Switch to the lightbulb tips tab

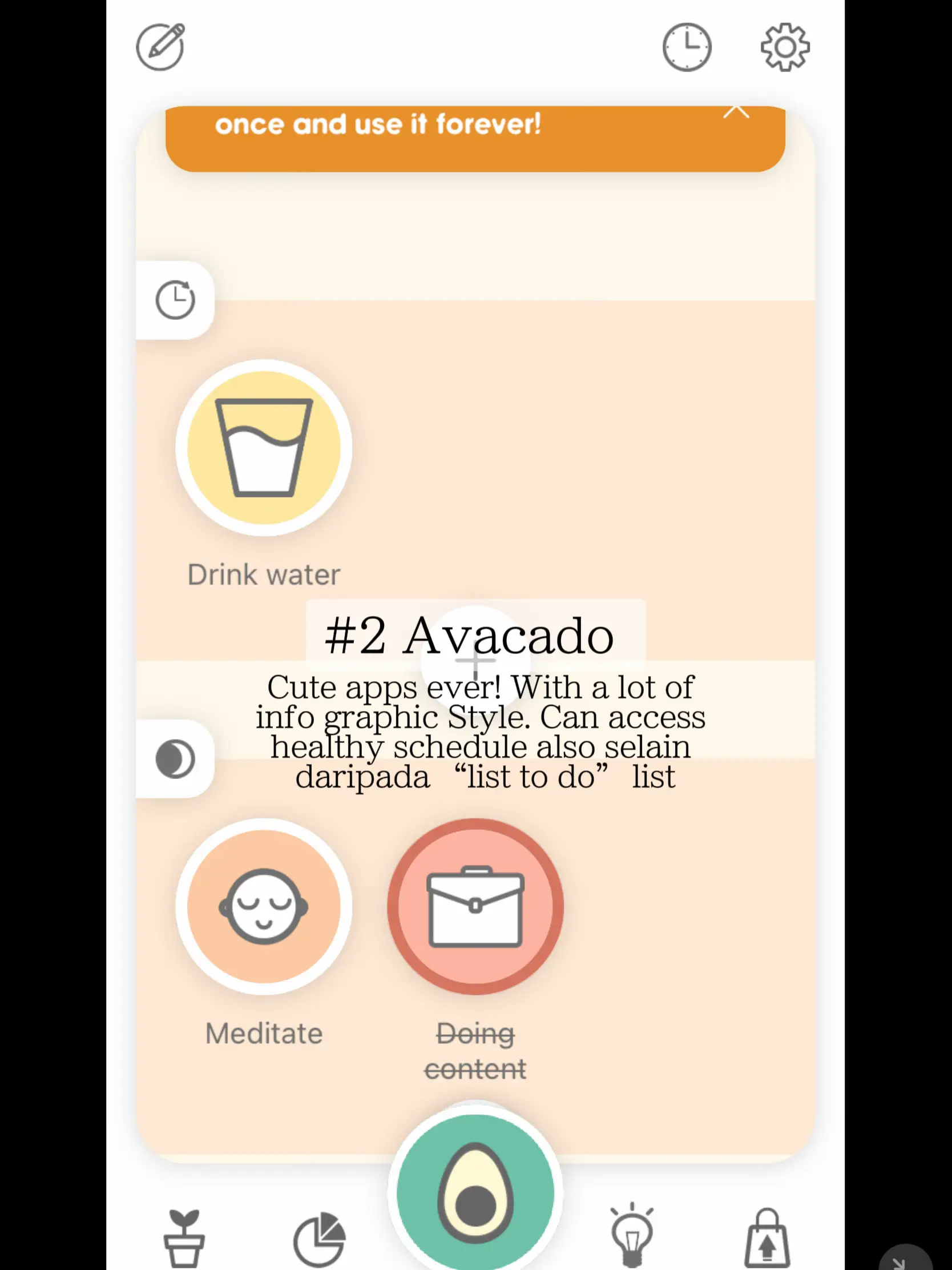[632, 1236]
